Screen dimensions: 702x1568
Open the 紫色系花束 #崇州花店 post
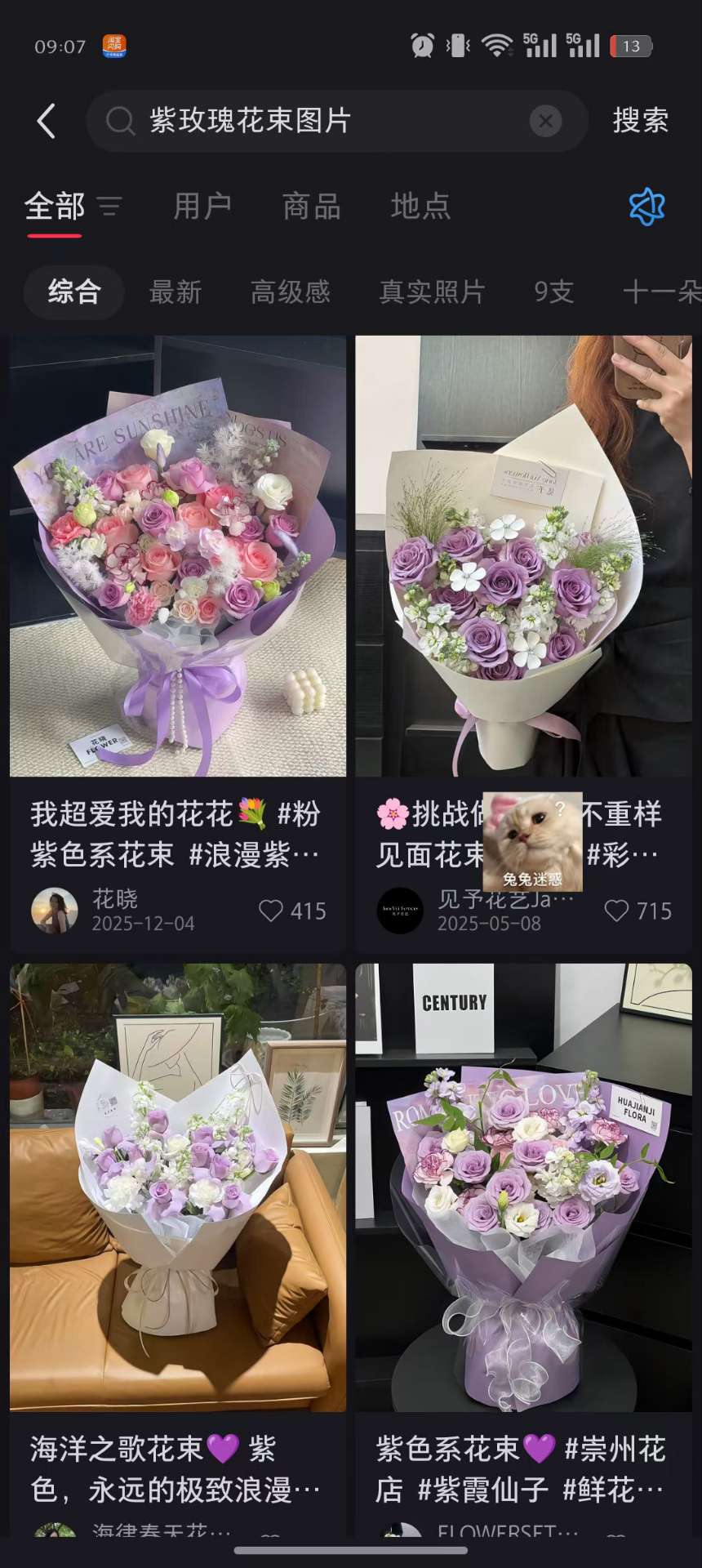point(523,1188)
